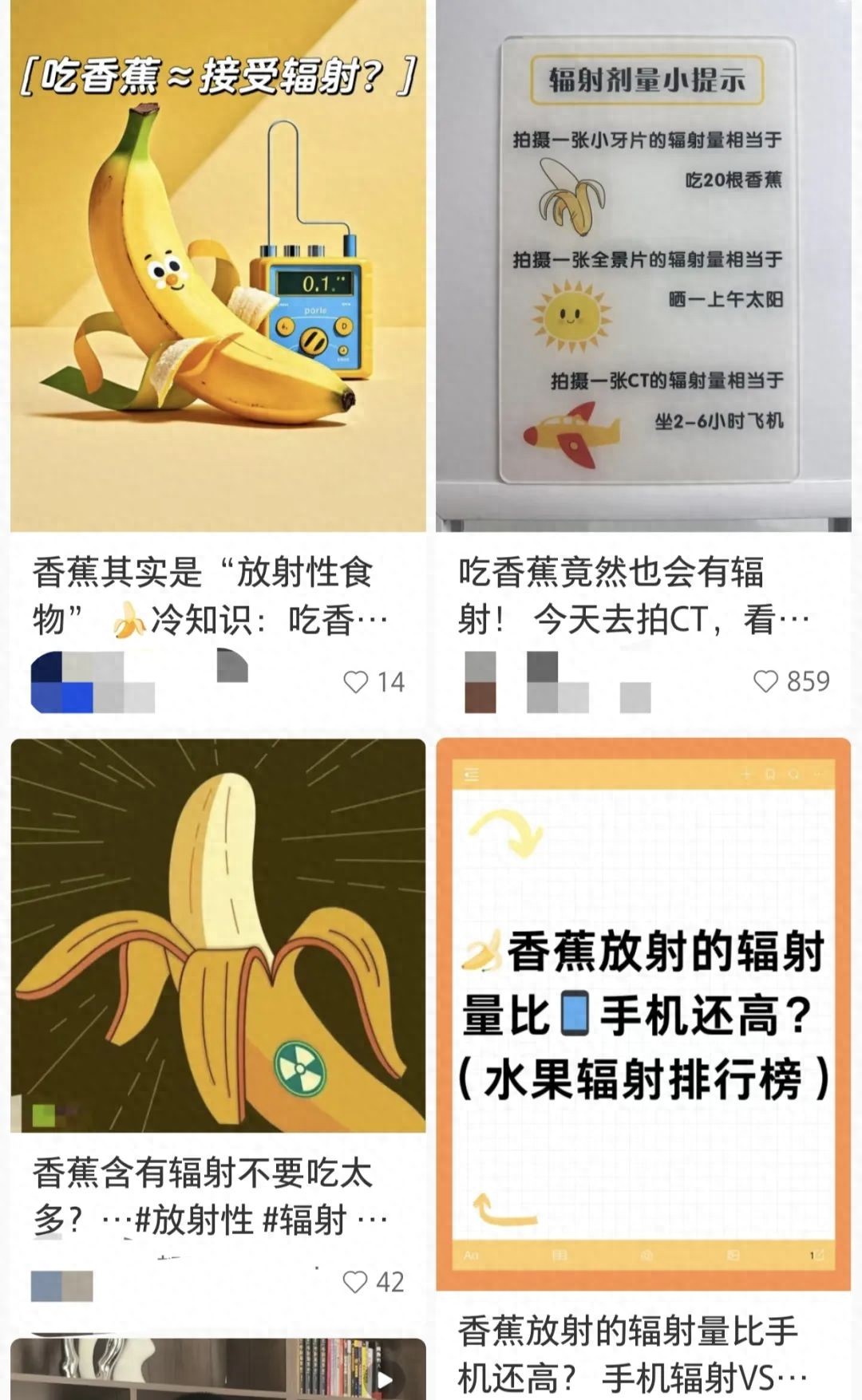Screen dimensions: 862x1400
Task: Open title '香蕉其实是放射性食物'
Action: (x=210, y=596)
